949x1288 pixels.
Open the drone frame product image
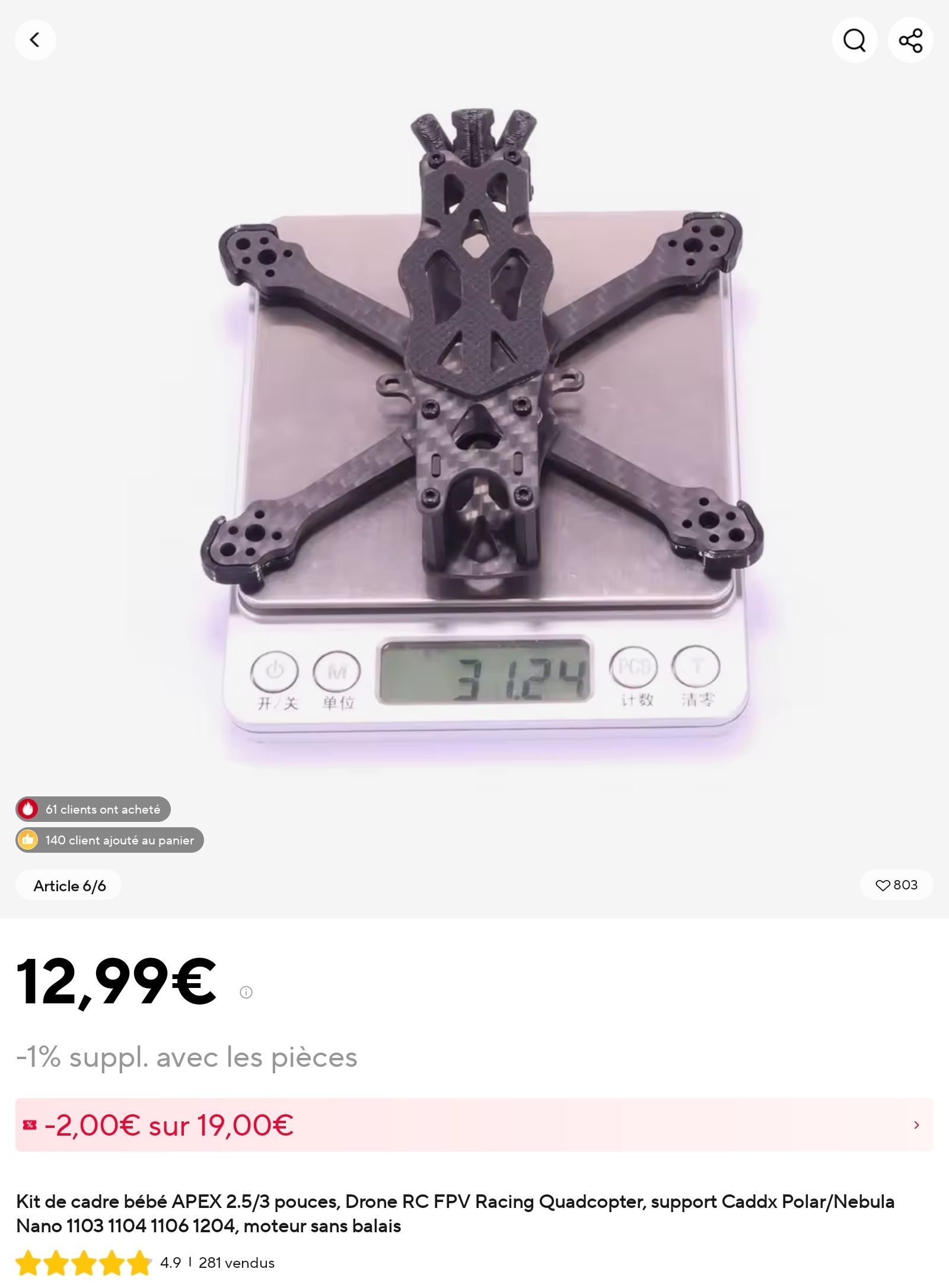click(474, 415)
